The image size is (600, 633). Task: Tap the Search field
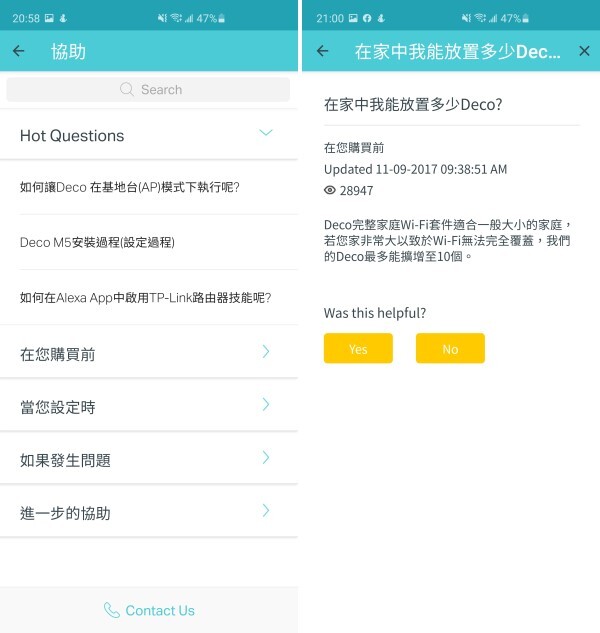coord(149,90)
